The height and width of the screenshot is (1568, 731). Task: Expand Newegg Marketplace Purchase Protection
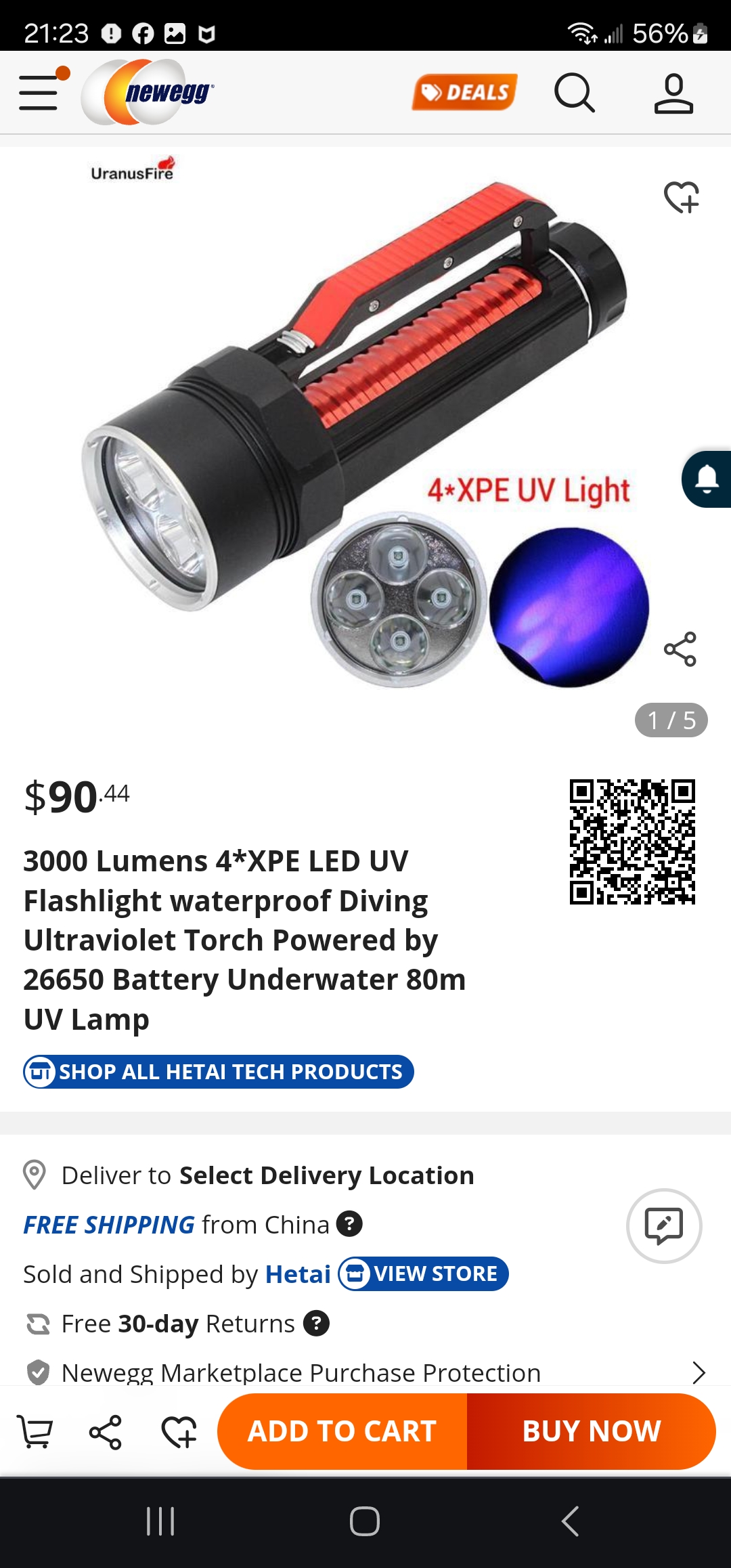click(699, 1372)
